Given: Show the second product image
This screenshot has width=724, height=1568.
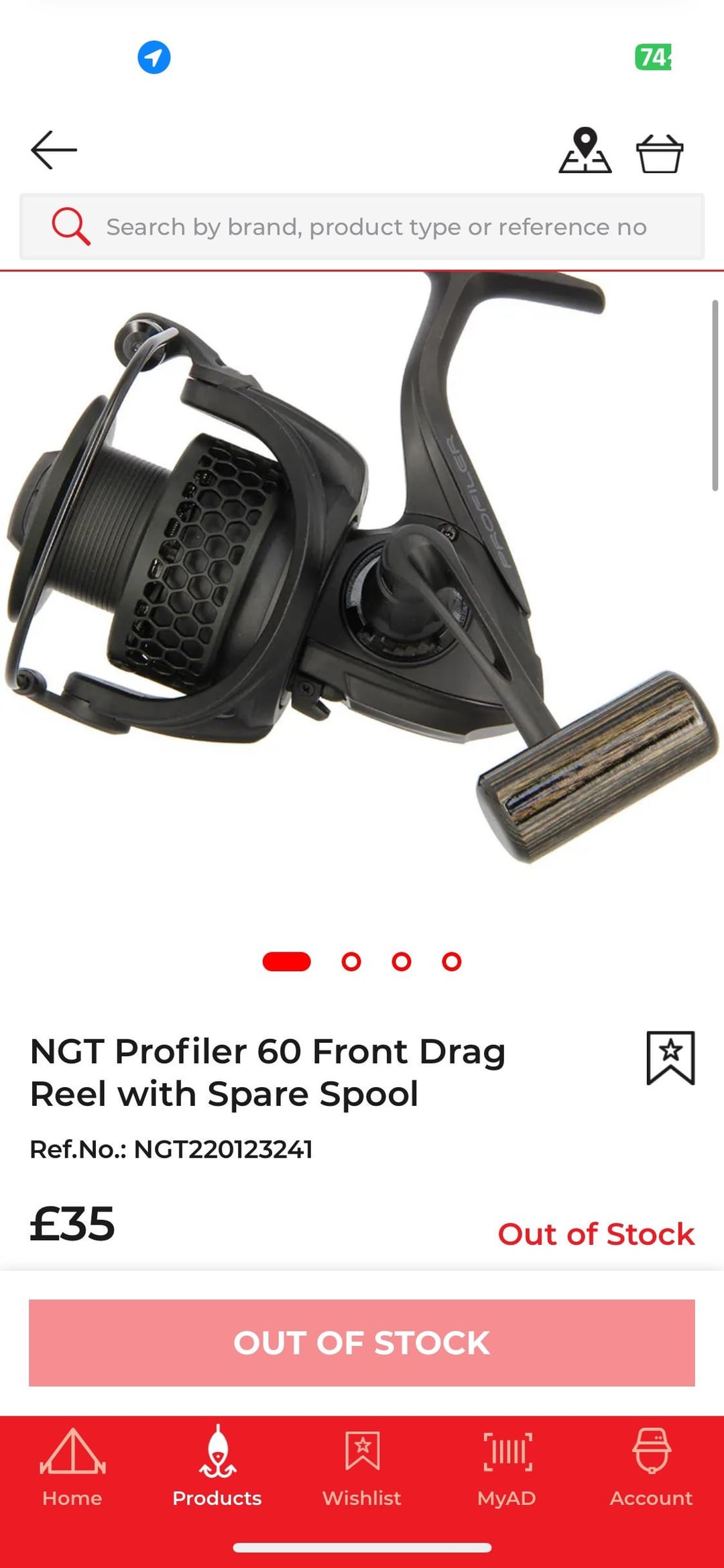Looking at the screenshot, I should (351, 962).
